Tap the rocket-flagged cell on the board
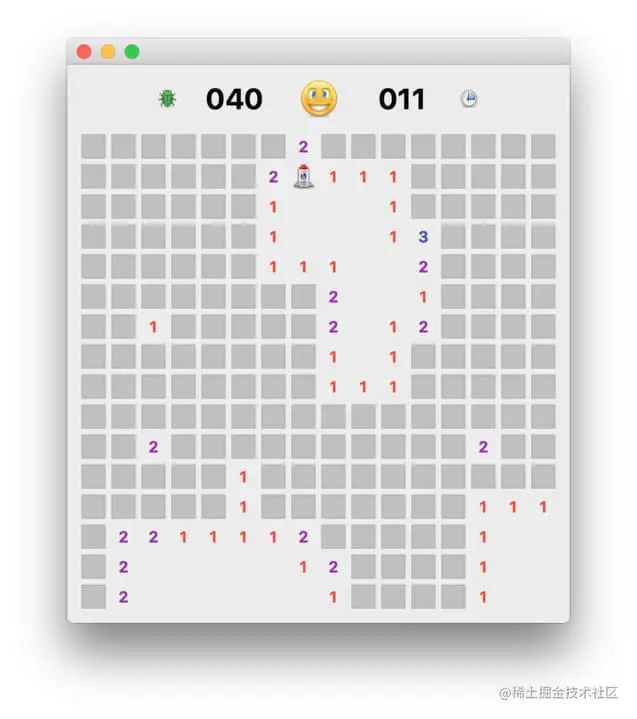This screenshot has width=637, height=719. [304, 177]
